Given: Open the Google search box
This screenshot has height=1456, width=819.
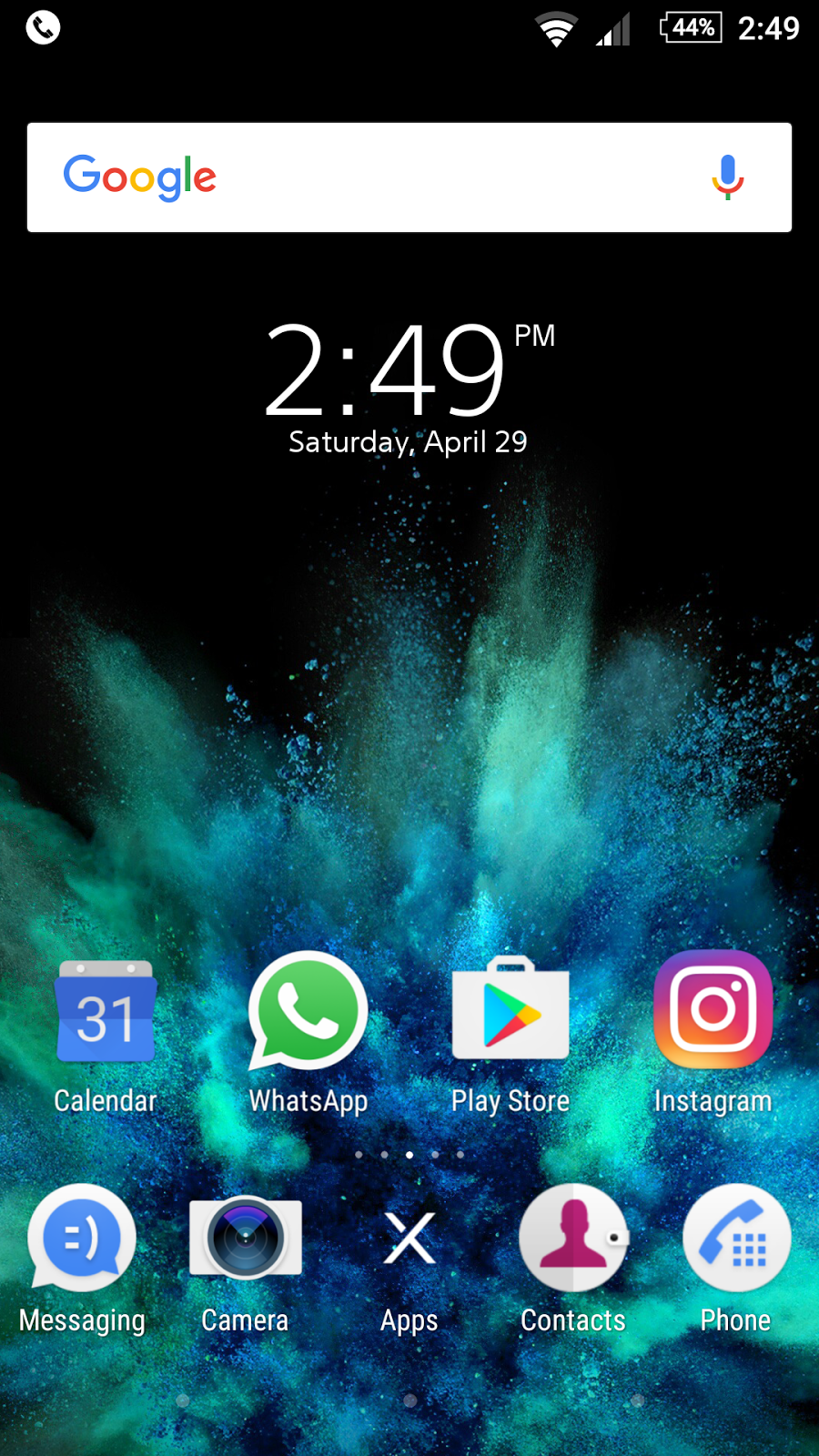Looking at the screenshot, I should (x=382, y=177).
